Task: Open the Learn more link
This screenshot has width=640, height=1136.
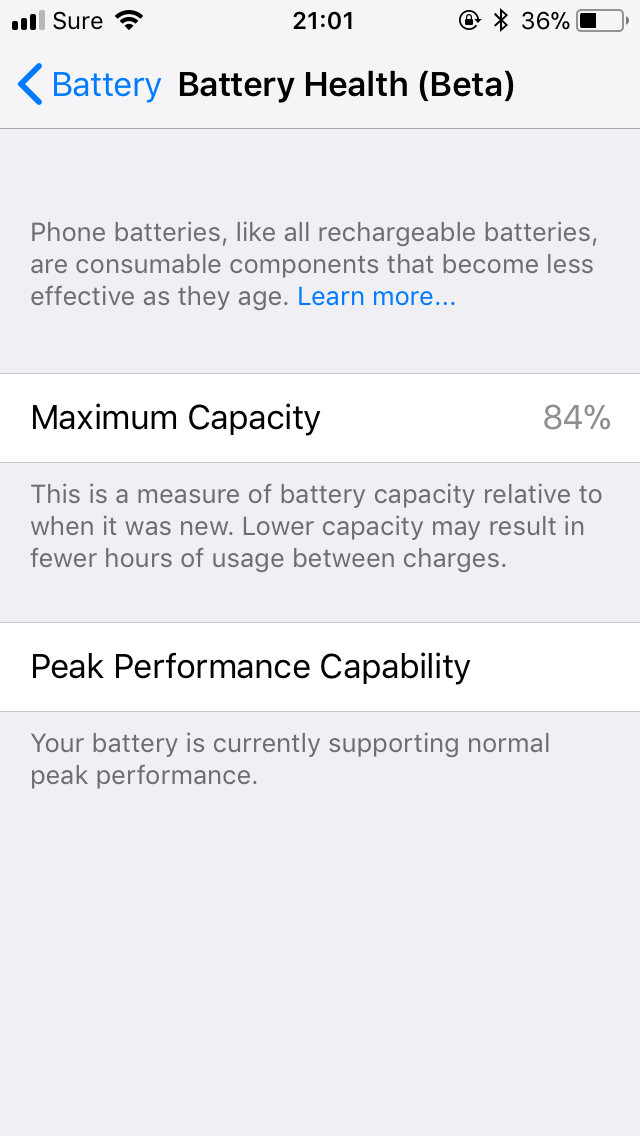Action: (x=376, y=296)
